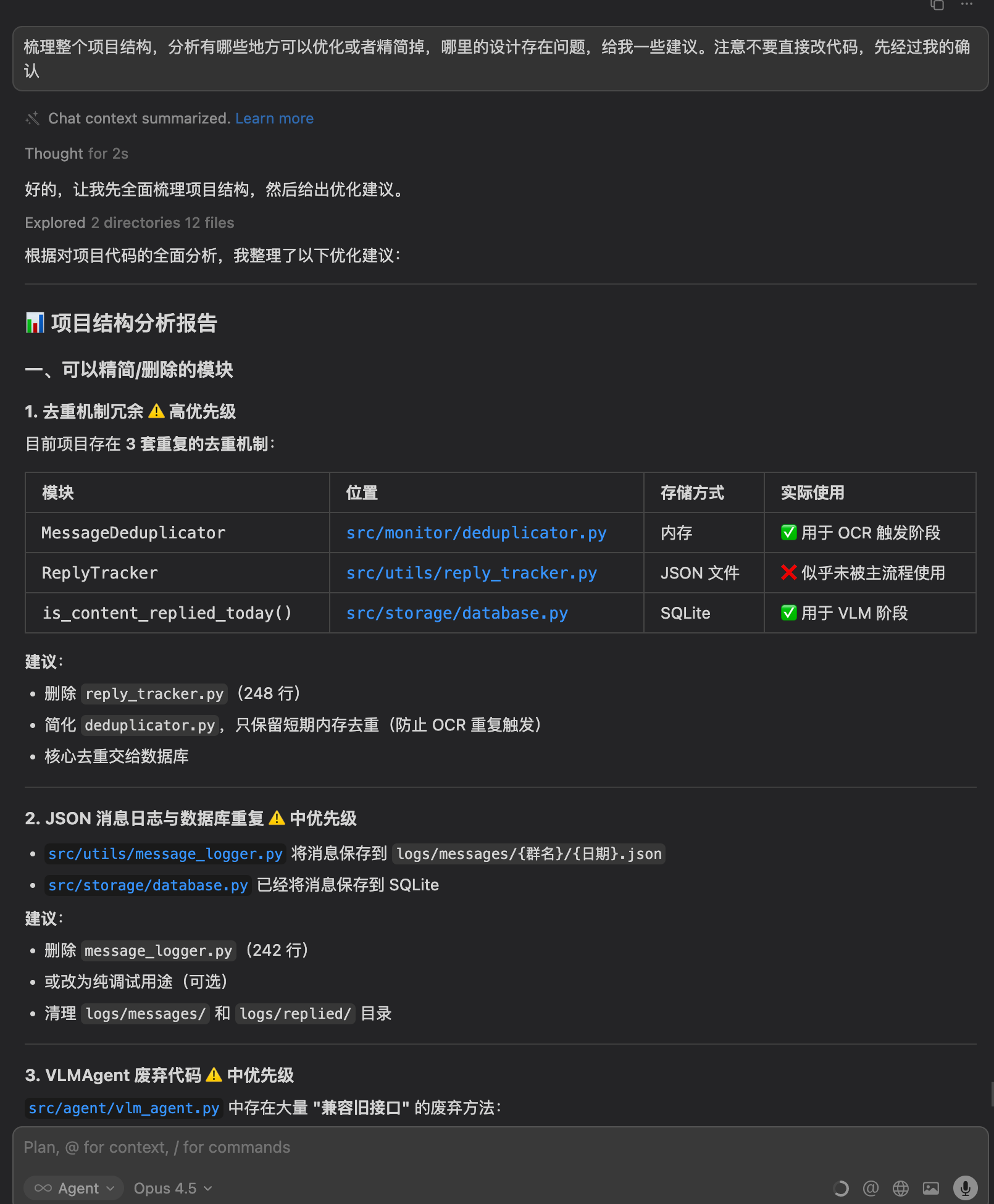Viewport: 994px width, 1204px height.
Task: Add context with the @ icon
Action: pyautogui.click(x=871, y=1188)
